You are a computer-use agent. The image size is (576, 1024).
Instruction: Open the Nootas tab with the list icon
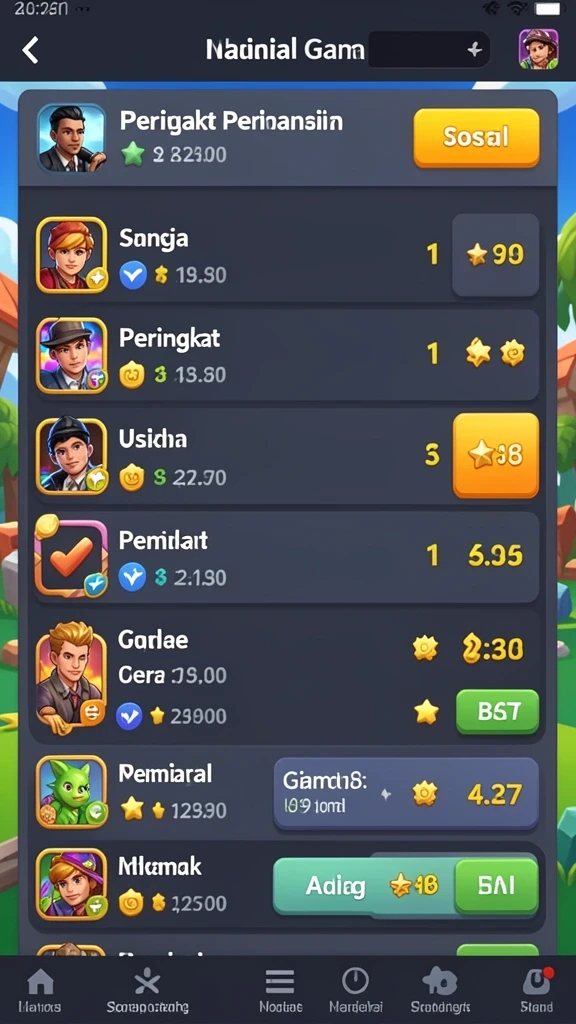280,990
